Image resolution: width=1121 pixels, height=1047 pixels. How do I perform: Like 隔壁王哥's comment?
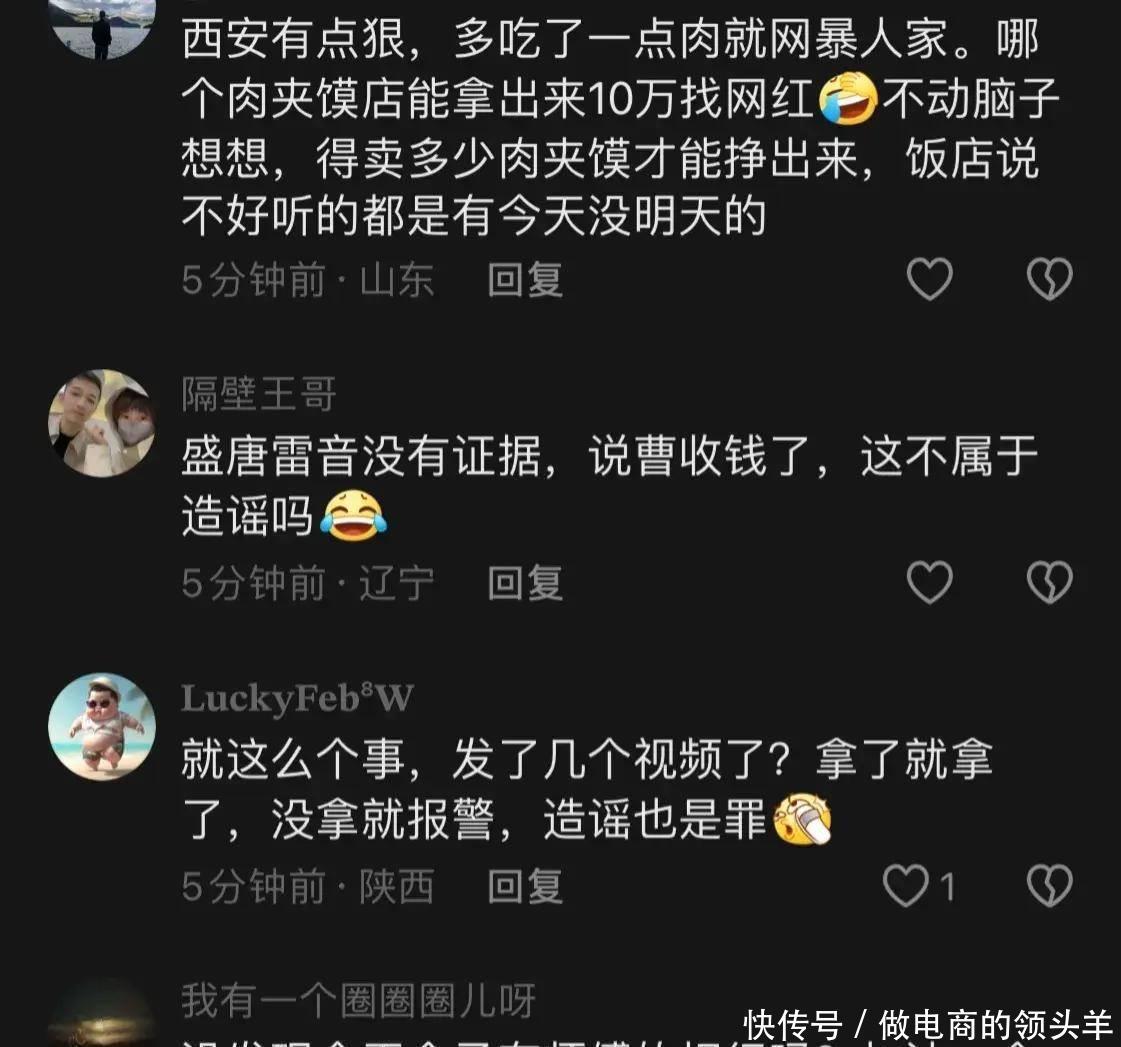(x=929, y=582)
